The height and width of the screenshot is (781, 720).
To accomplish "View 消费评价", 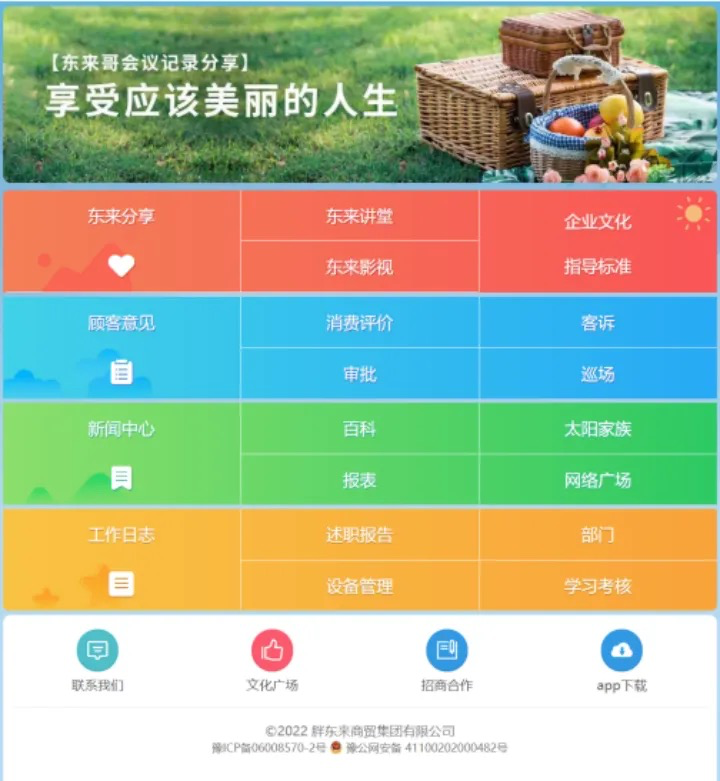I will tap(359, 323).
